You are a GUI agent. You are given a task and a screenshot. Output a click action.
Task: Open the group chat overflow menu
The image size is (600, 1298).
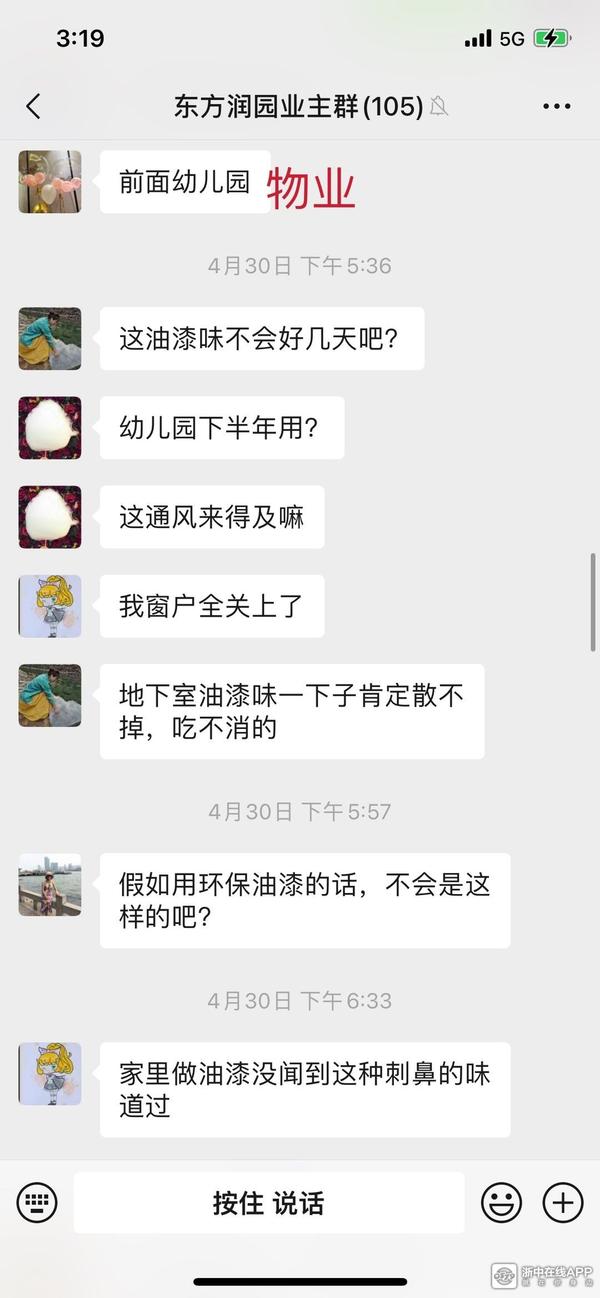pyautogui.click(x=556, y=107)
